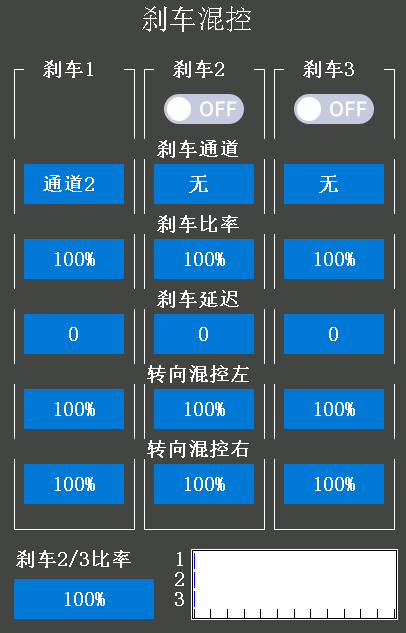Change 刹车延迟 value 0 for 刹车2
406x633 pixels.
pos(204,334)
